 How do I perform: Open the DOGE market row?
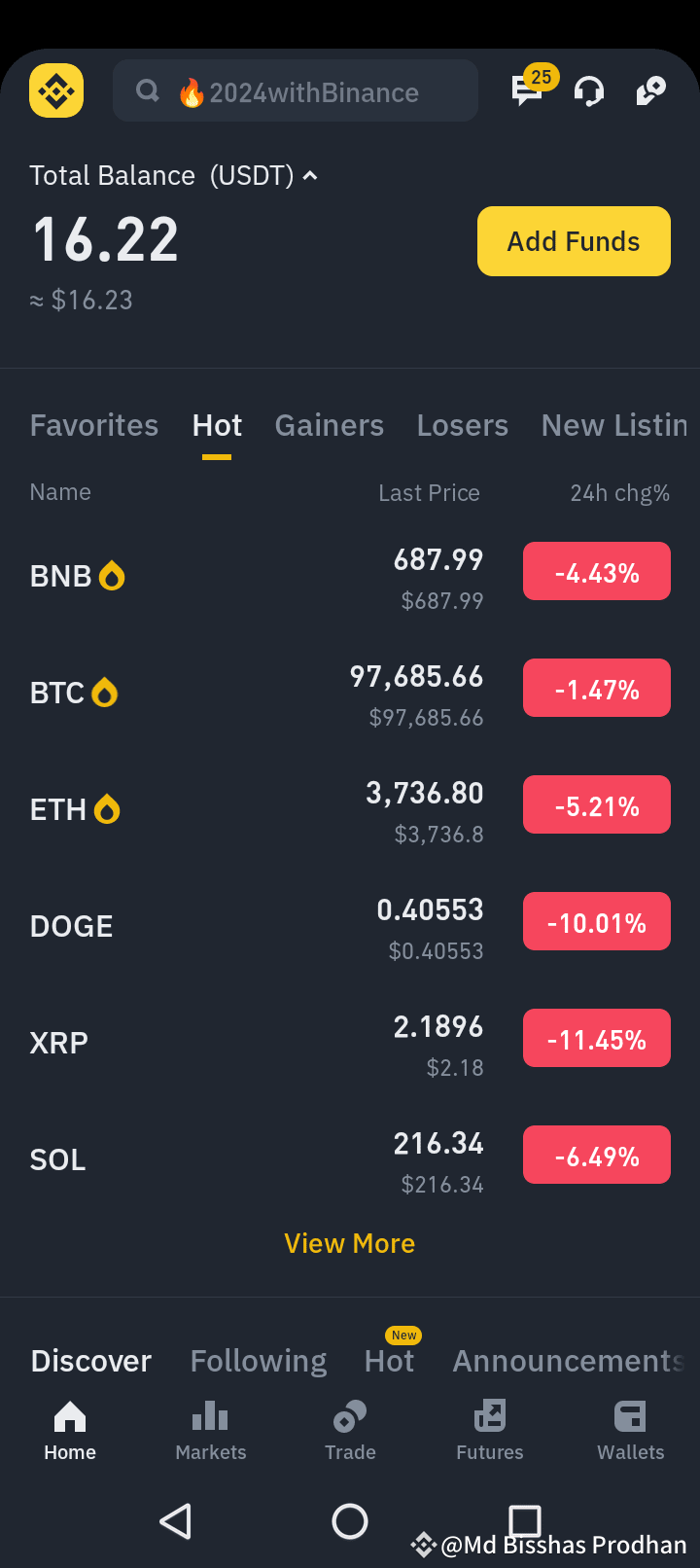click(x=350, y=926)
